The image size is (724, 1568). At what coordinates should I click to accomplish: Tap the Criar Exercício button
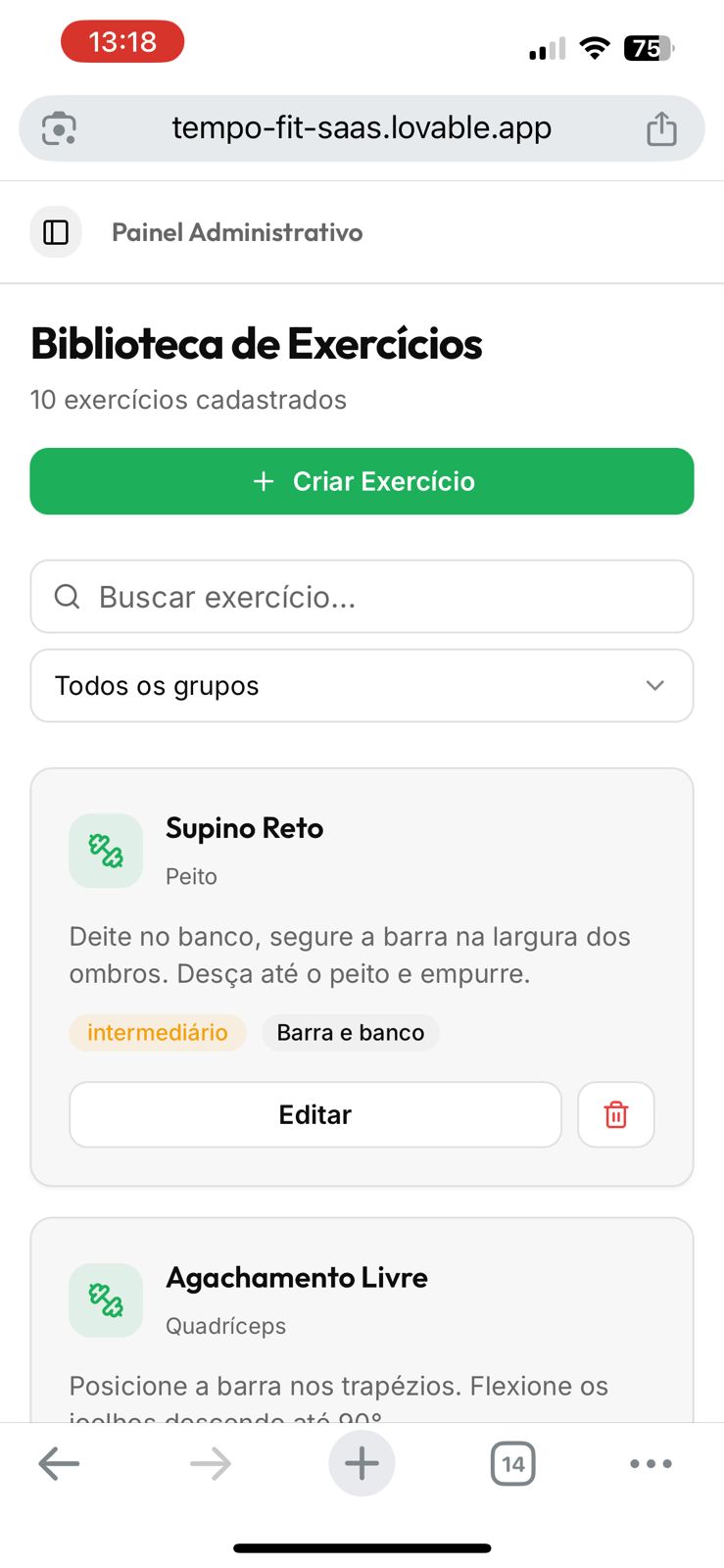tap(362, 481)
